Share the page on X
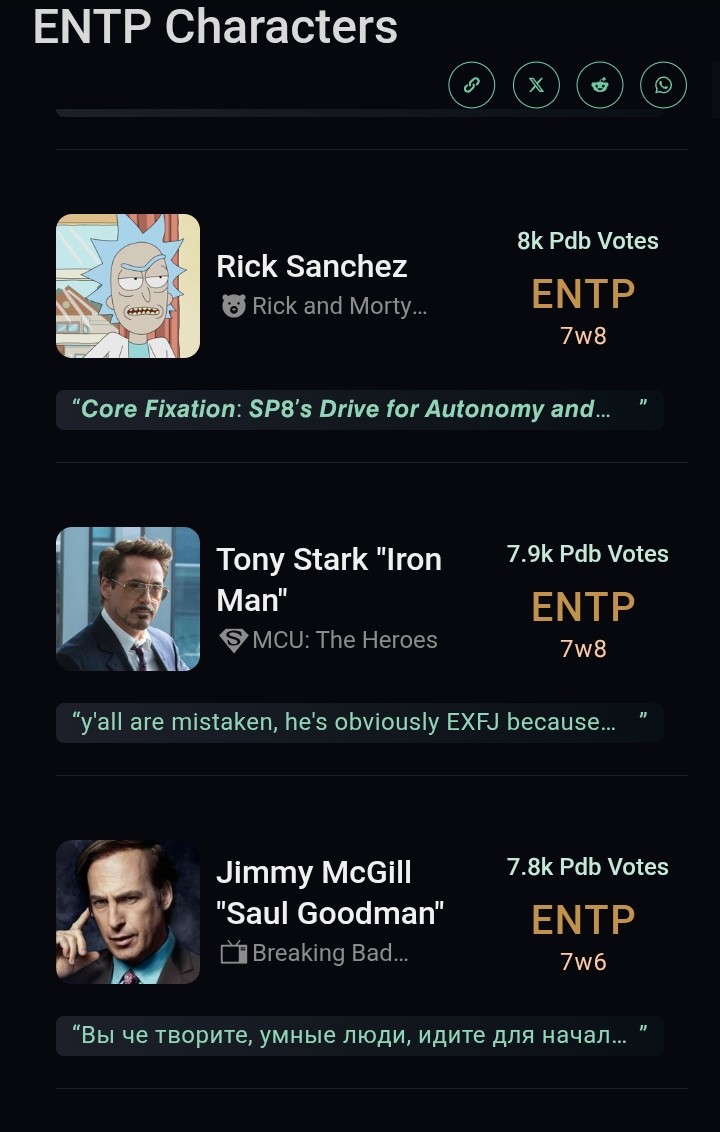The width and height of the screenshot is (720, 1132). pos(536,85)
